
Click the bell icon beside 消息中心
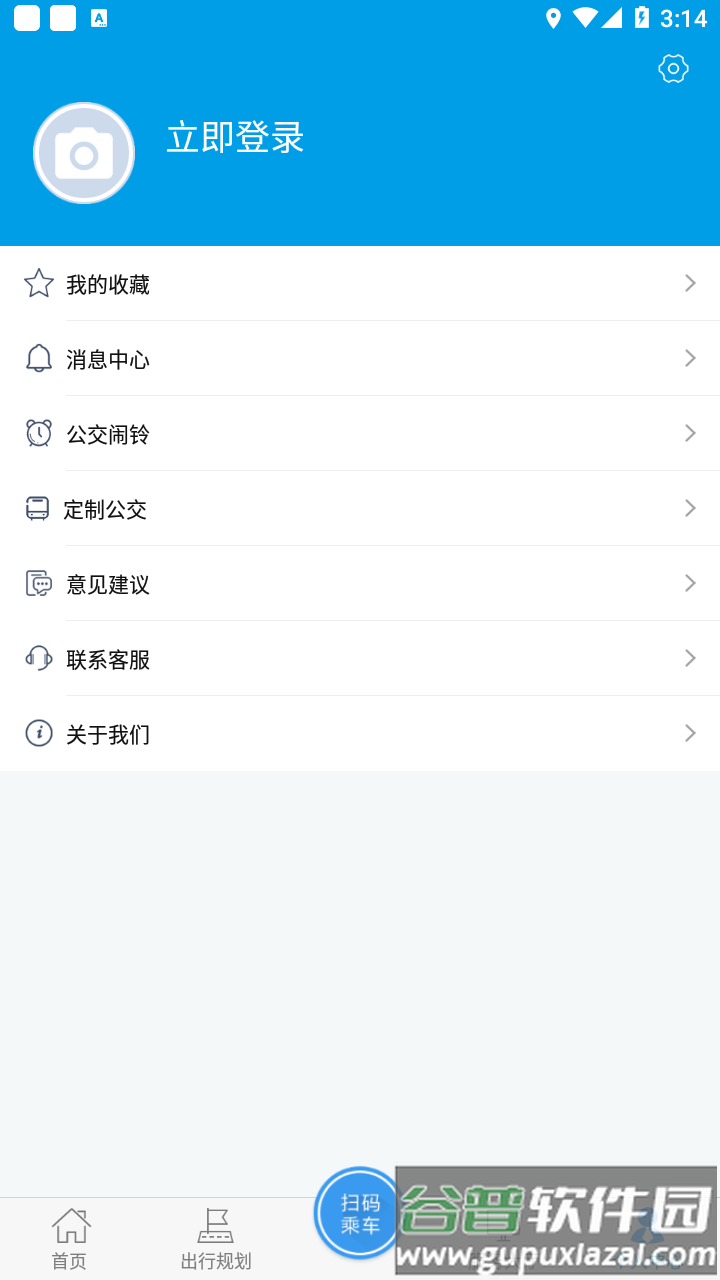tap(38, 358)
